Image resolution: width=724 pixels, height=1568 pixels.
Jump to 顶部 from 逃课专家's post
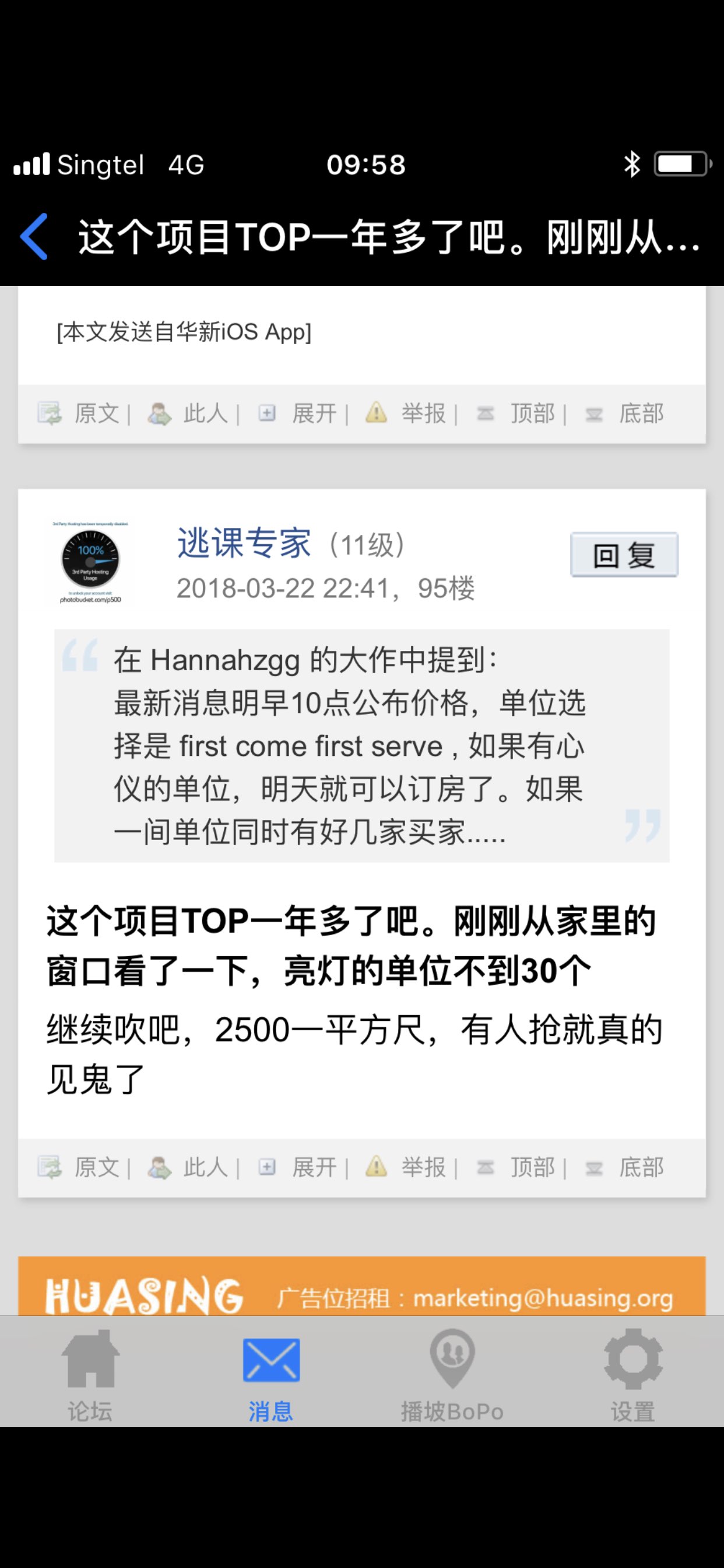[x=532, y=1167]
